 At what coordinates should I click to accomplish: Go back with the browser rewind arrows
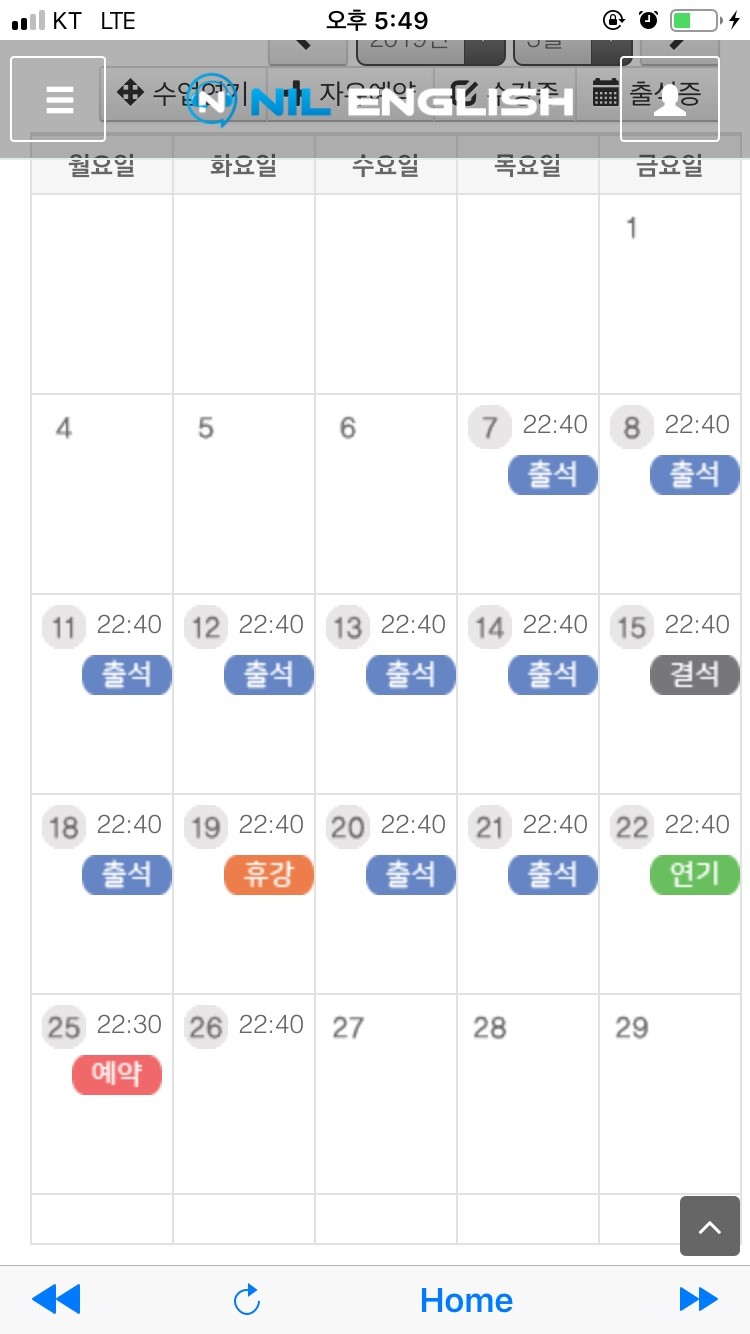click(x=56, y=1300)
